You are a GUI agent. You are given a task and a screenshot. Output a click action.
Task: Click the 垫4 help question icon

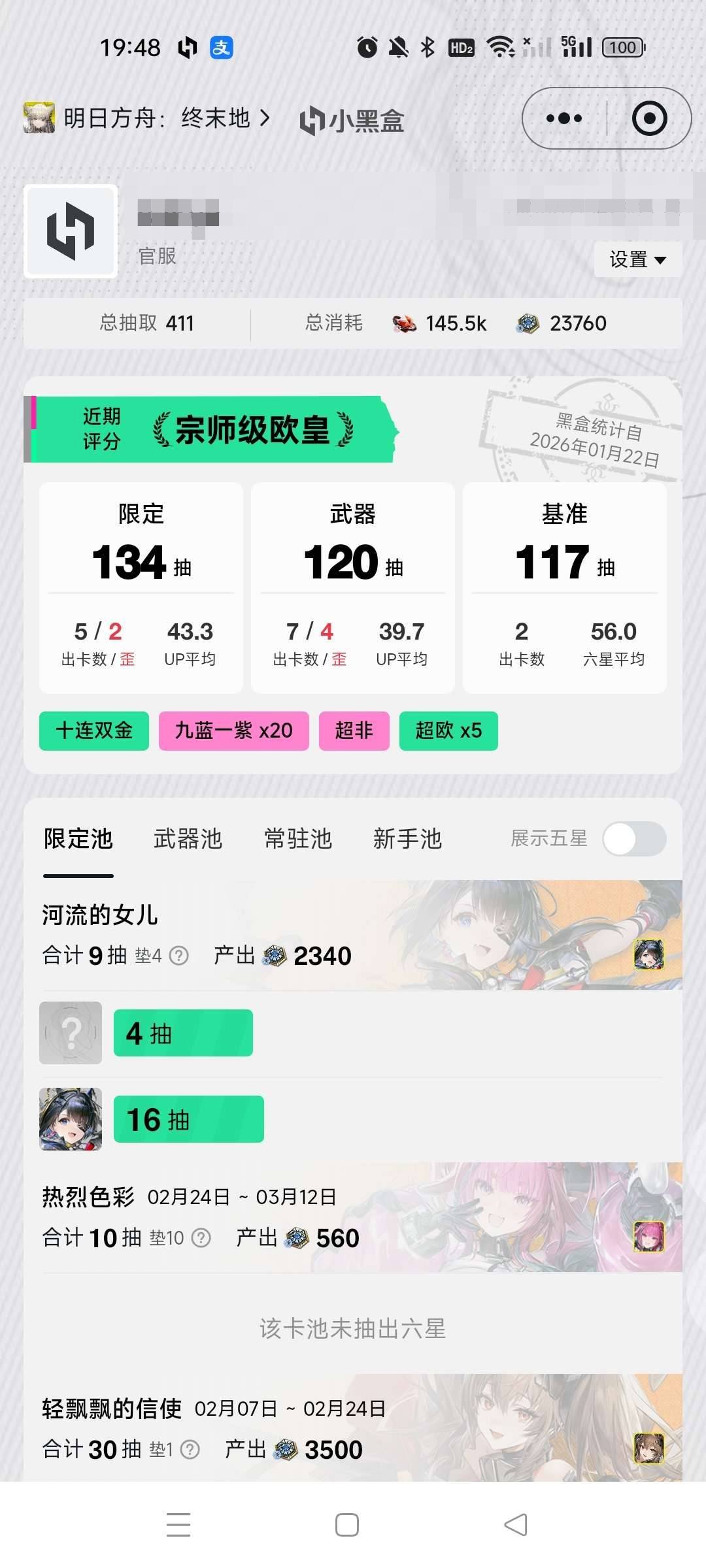pos(179,955)
